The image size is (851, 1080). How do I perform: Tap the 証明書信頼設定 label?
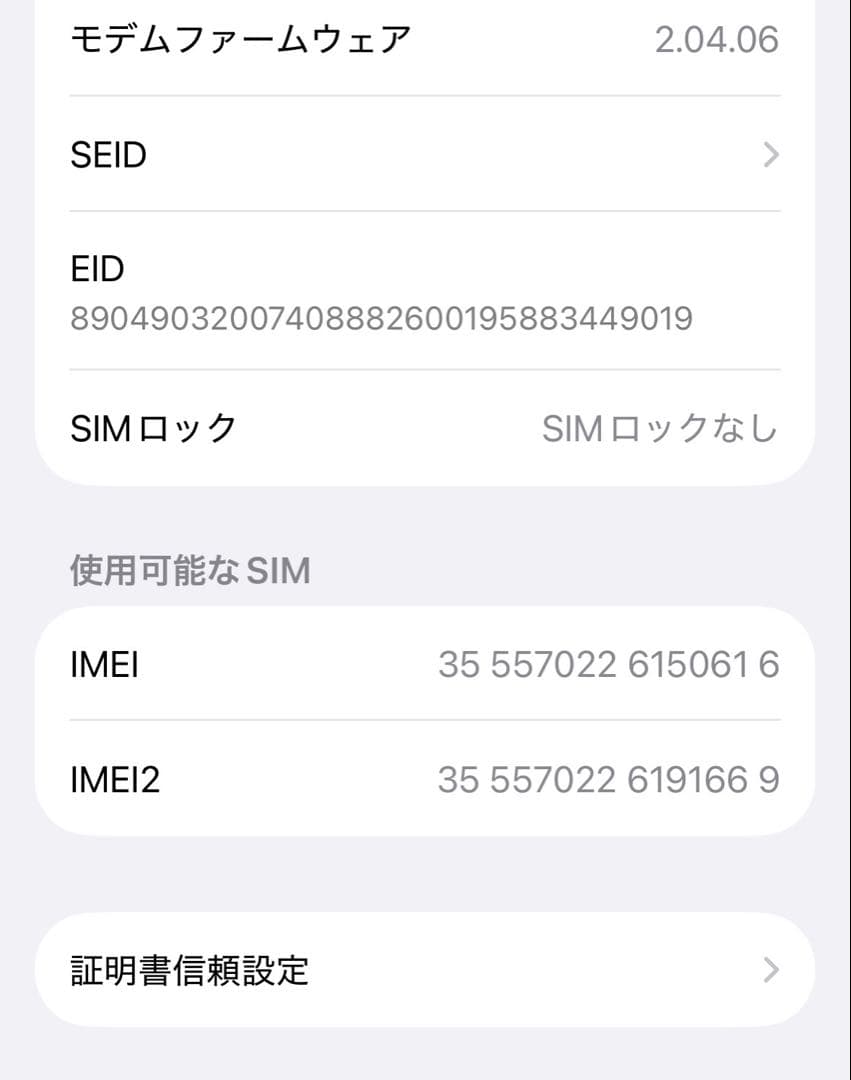click(x=190, y=969)
